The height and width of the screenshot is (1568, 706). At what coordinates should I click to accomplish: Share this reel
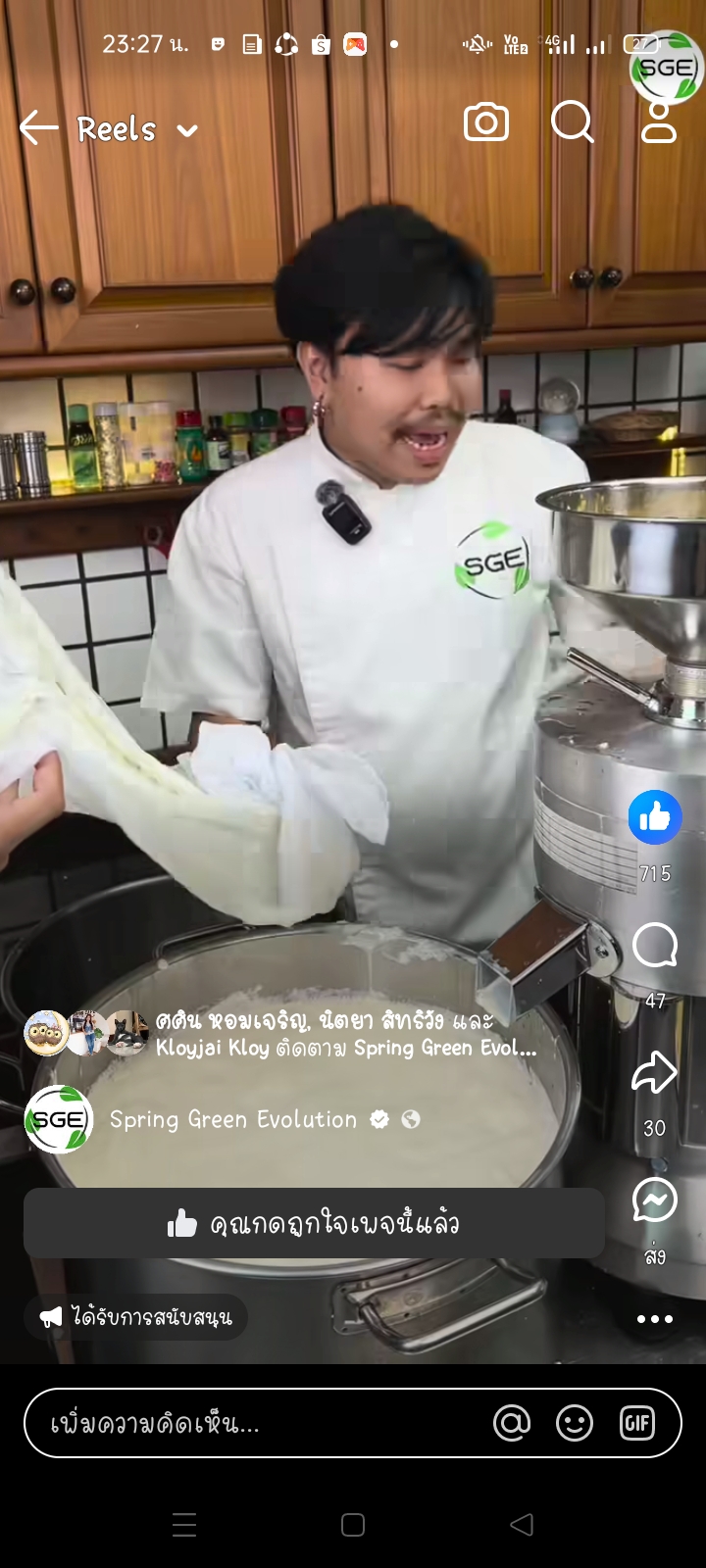point(654,1073)
